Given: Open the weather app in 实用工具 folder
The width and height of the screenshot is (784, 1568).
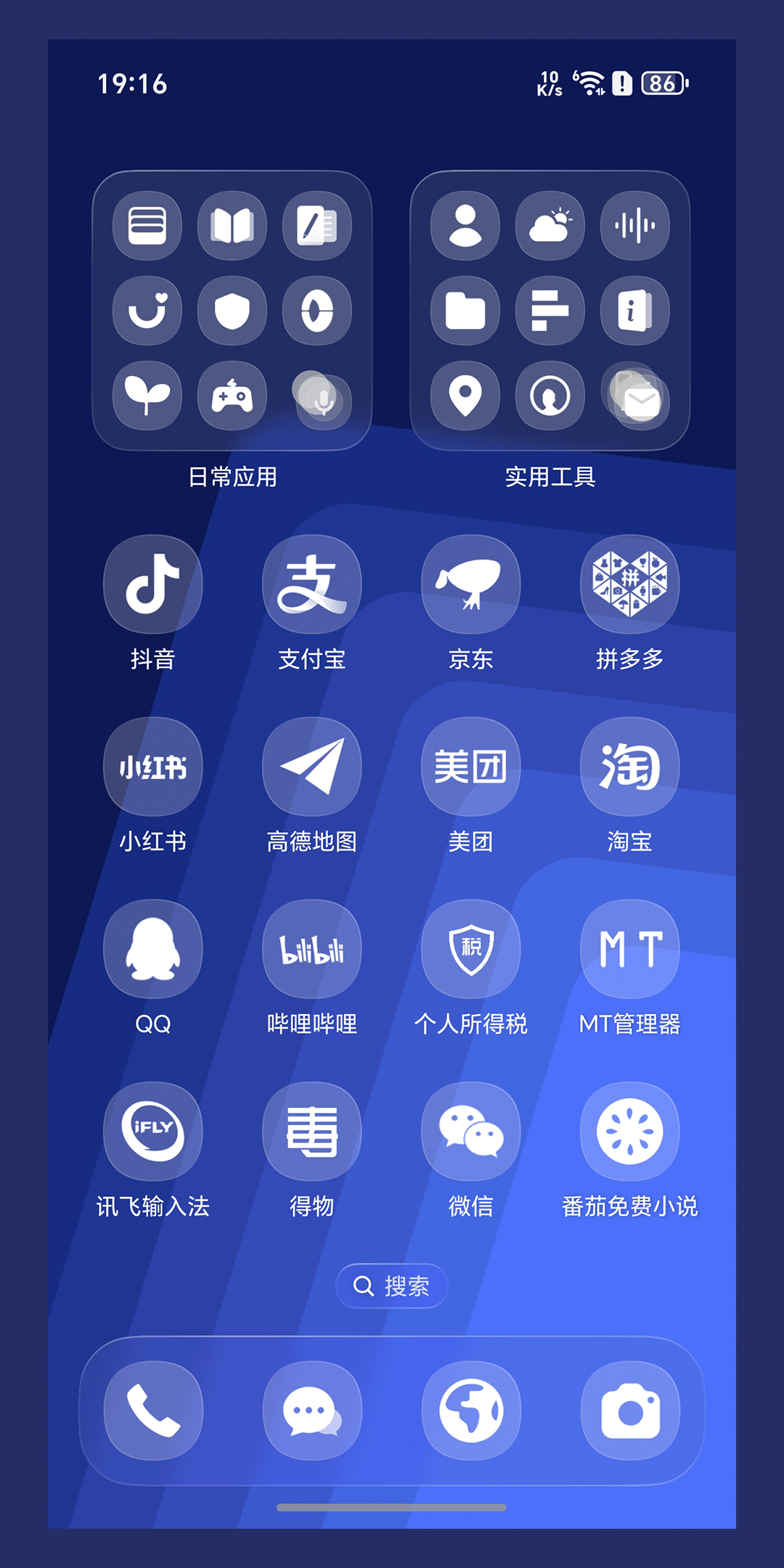Looking at the screenshot, I should coord(550,225).
